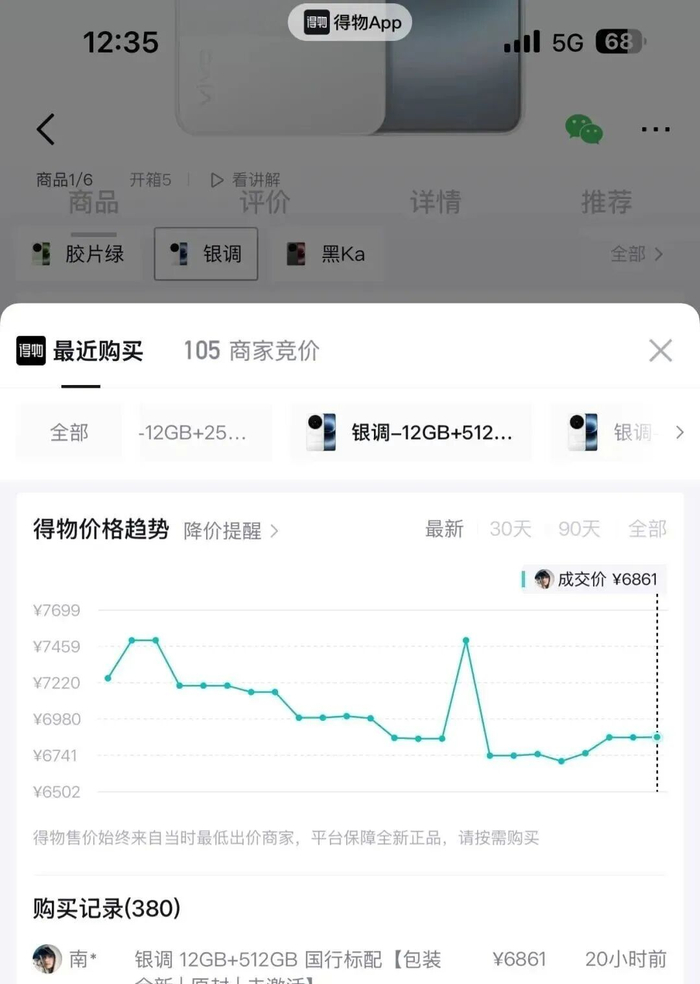700x984 pixels.
Task: Open 得物App pill at top
Action: point(350,23)
